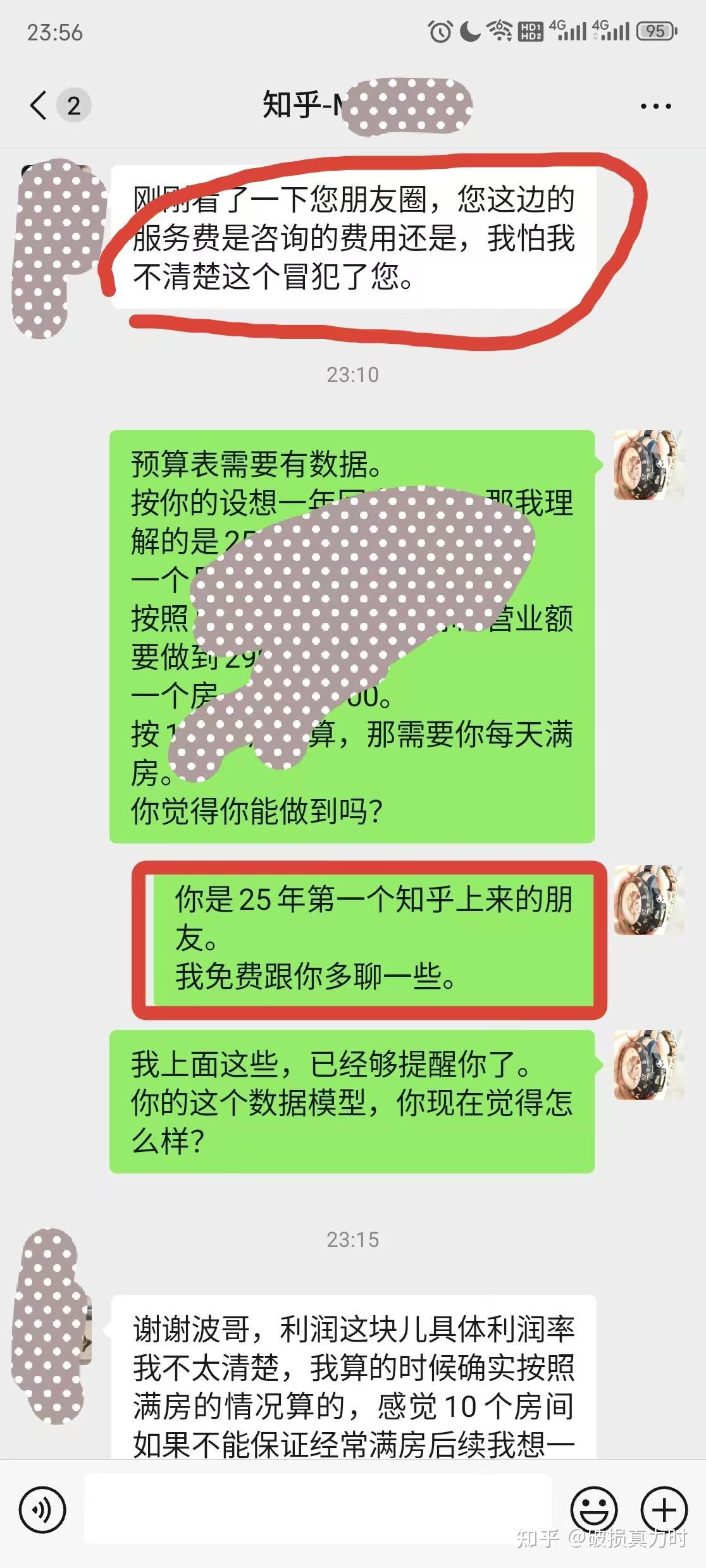Screen dimensions: 706x1568
Task: Open sender avatar beside 预算表需要有数据 message
Action: [650, 465]
